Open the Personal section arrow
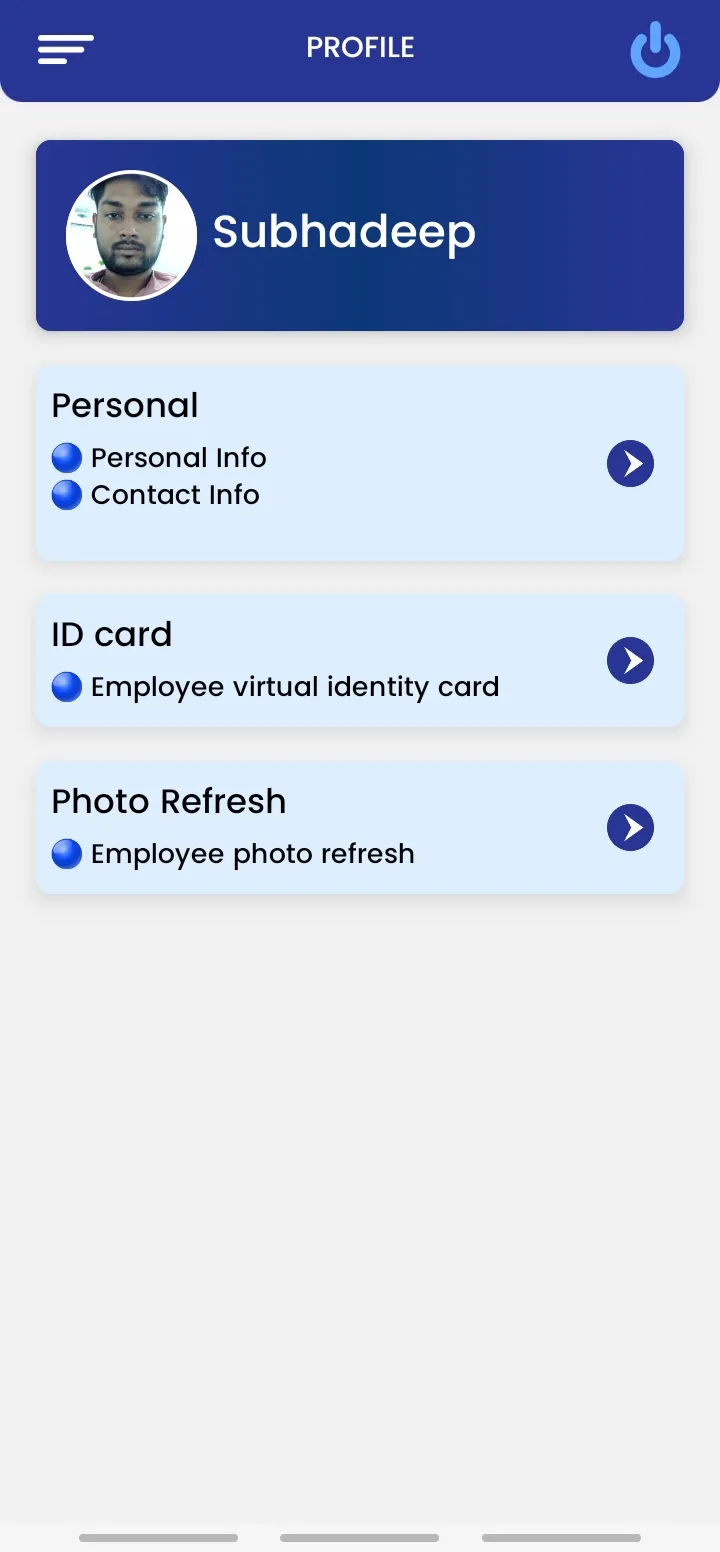This screenshot has width=720, height=1552. [630, 464]
